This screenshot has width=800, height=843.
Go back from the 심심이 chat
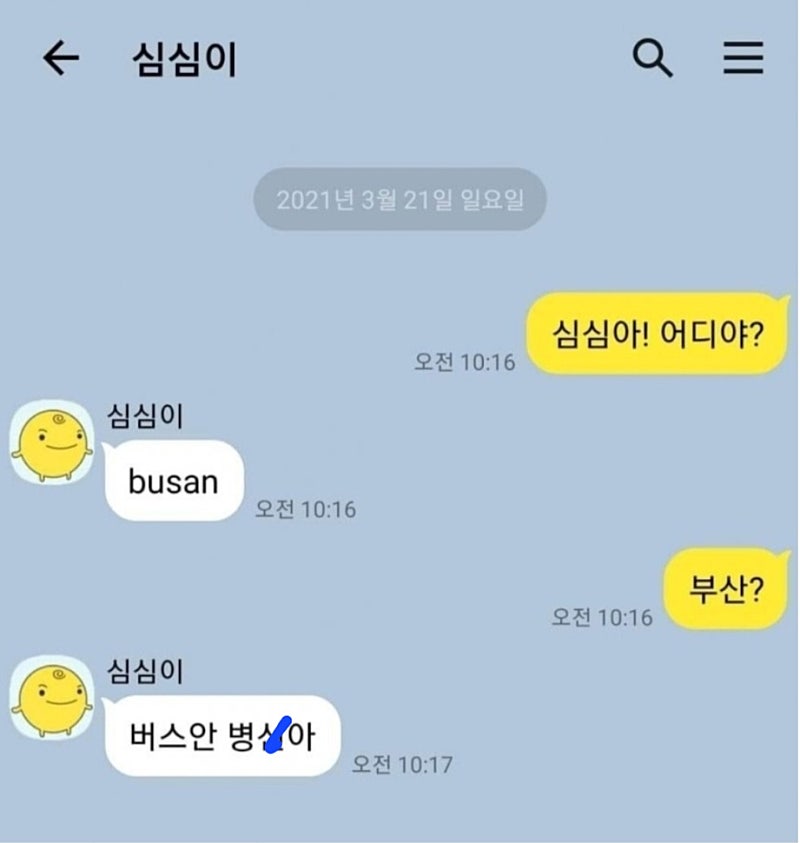pyautogui.click(x=60, y=59)
